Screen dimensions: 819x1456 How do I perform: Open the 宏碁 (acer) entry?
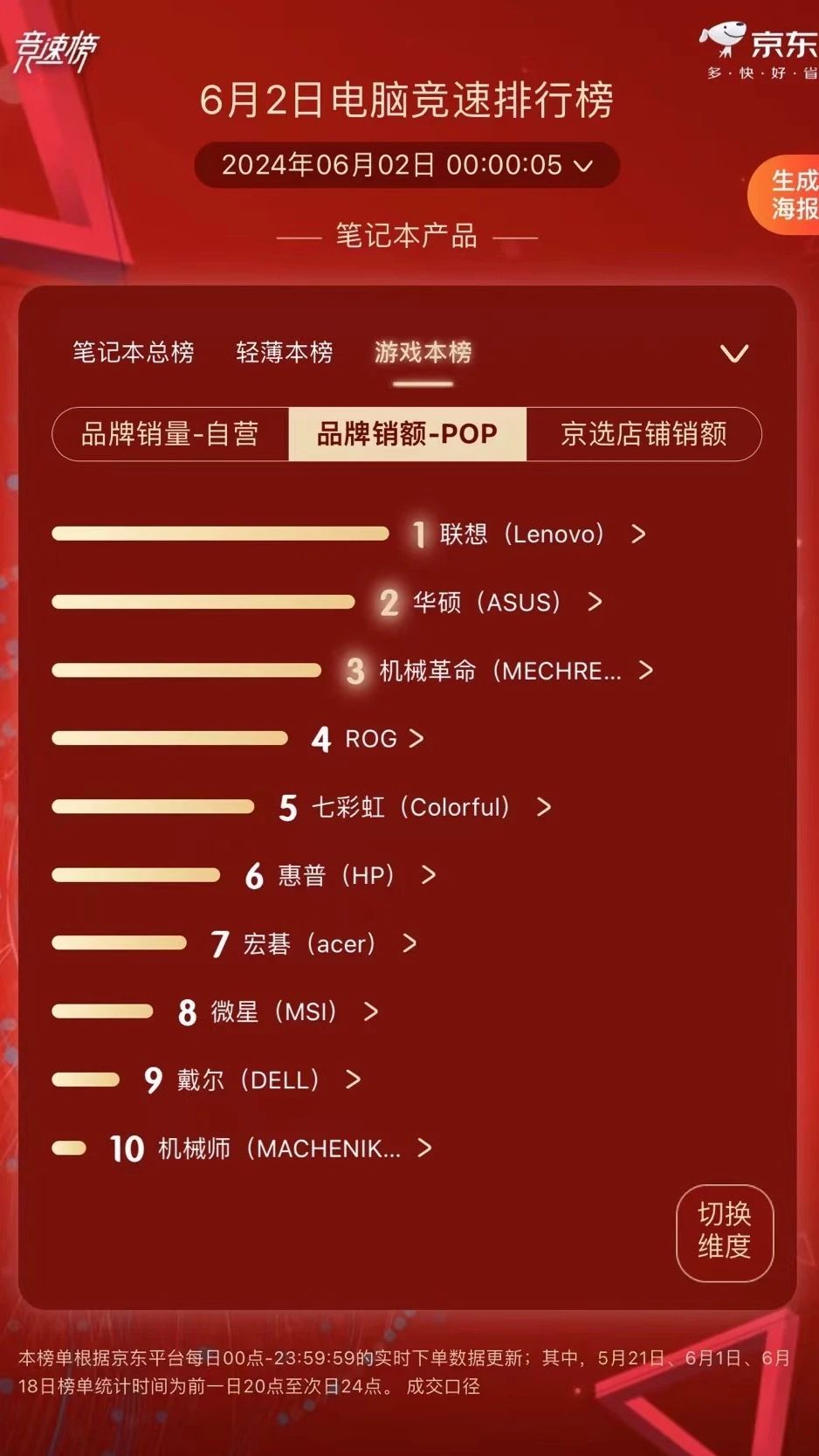(x=312, y=943)
